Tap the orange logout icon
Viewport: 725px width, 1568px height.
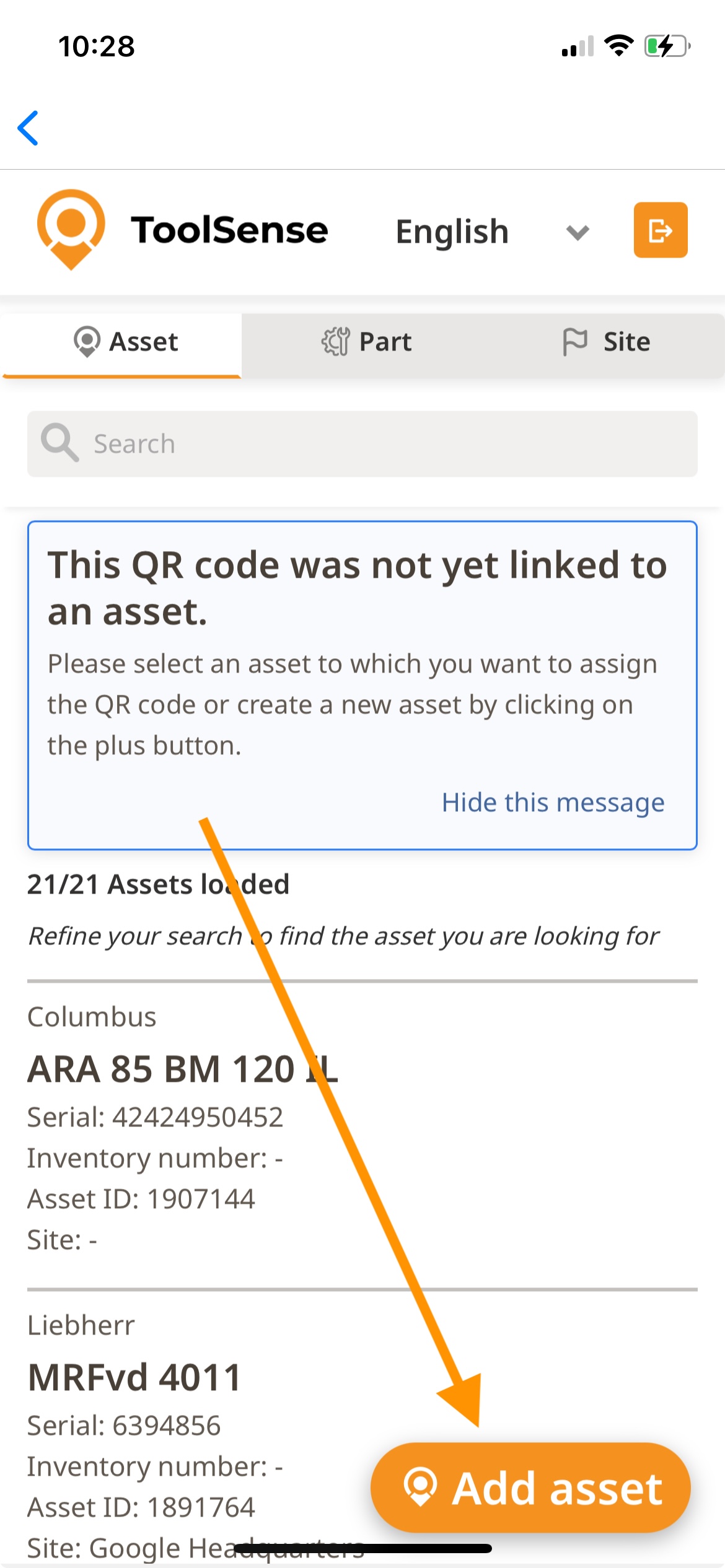click(x=660, y=230)
